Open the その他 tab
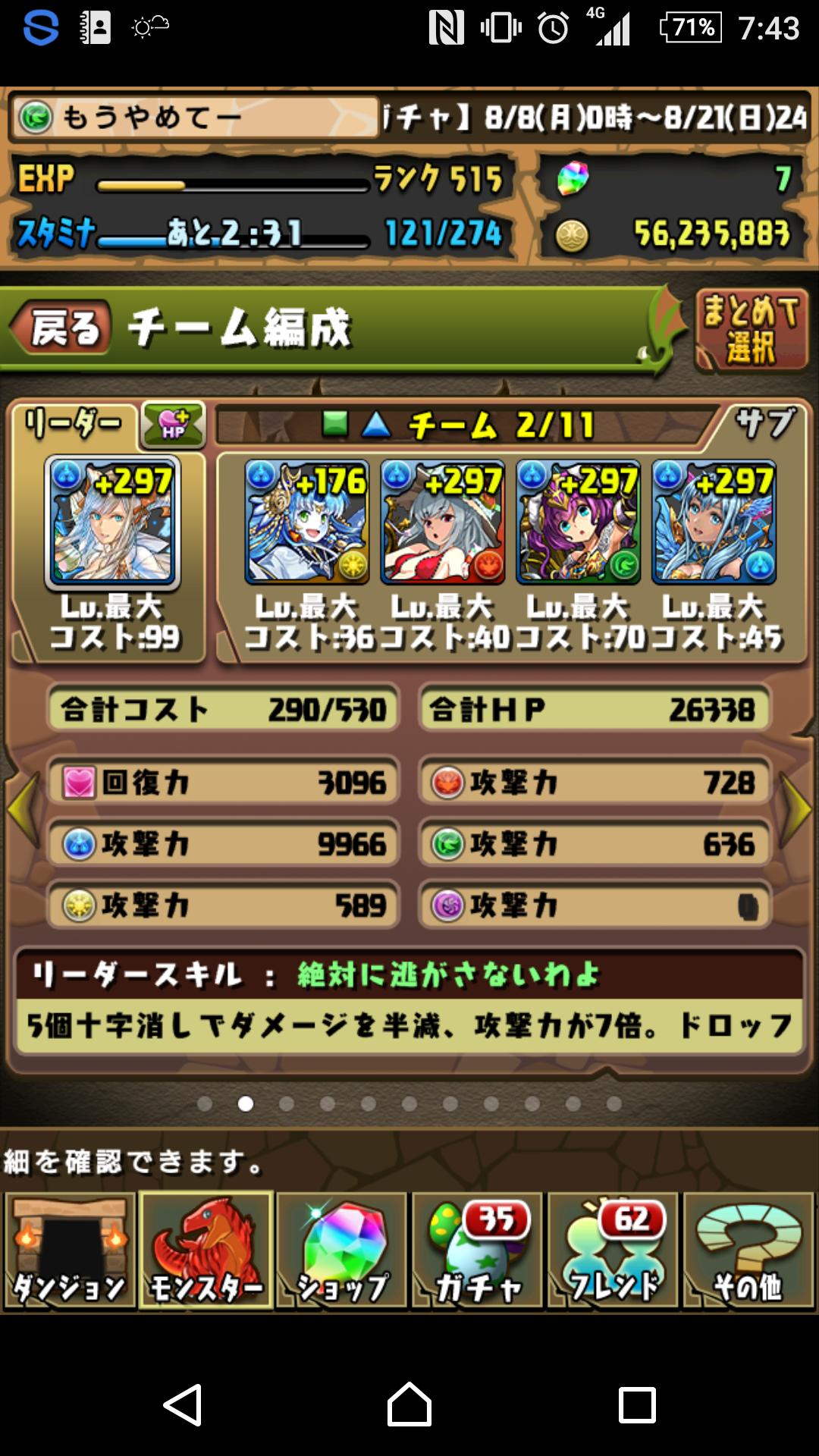The width and height of the screenshot is (819, 1456). tap(749, 1250)
